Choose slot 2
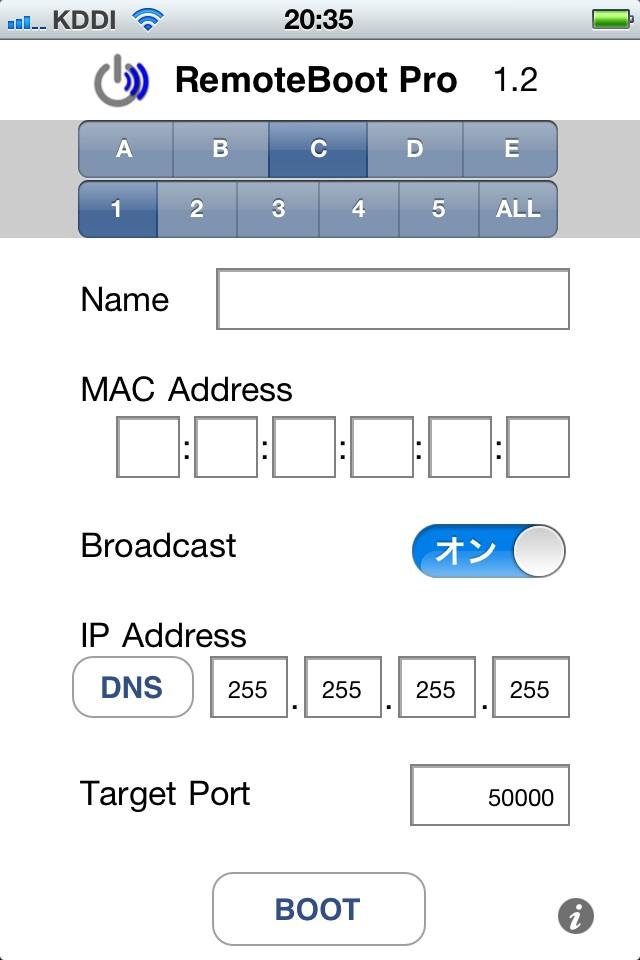The width and height of the screenshot is (640, 960). coord(197,209)
